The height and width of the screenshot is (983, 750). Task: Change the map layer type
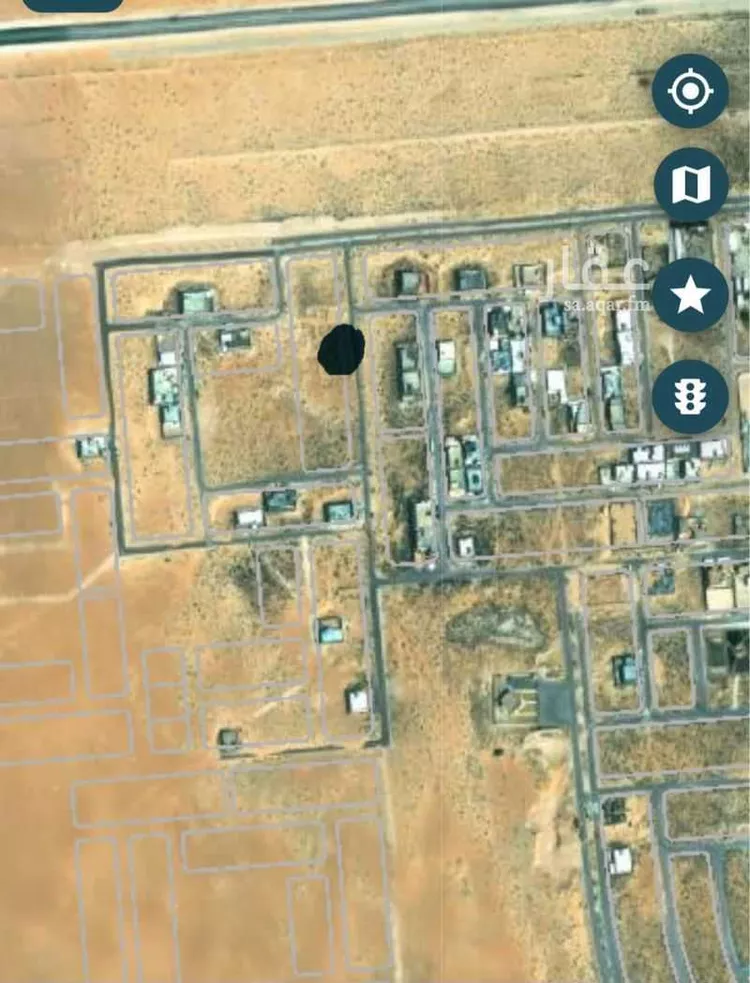coord(690,184)
